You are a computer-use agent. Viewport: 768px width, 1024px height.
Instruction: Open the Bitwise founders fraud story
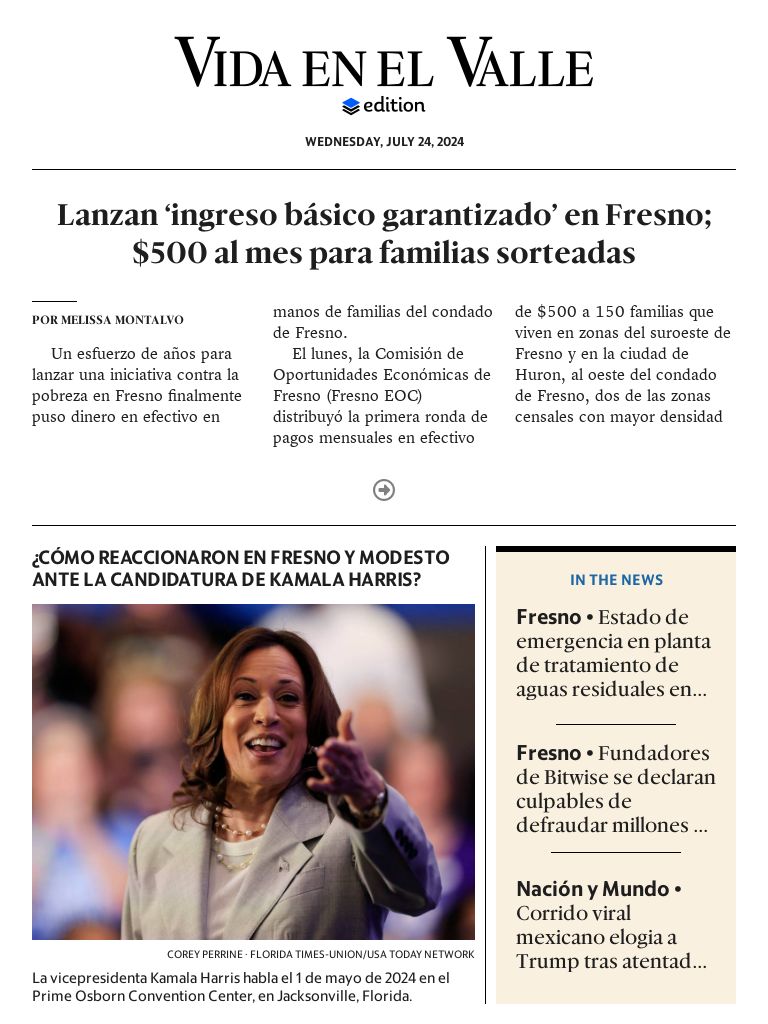click(x=614, y=789)
